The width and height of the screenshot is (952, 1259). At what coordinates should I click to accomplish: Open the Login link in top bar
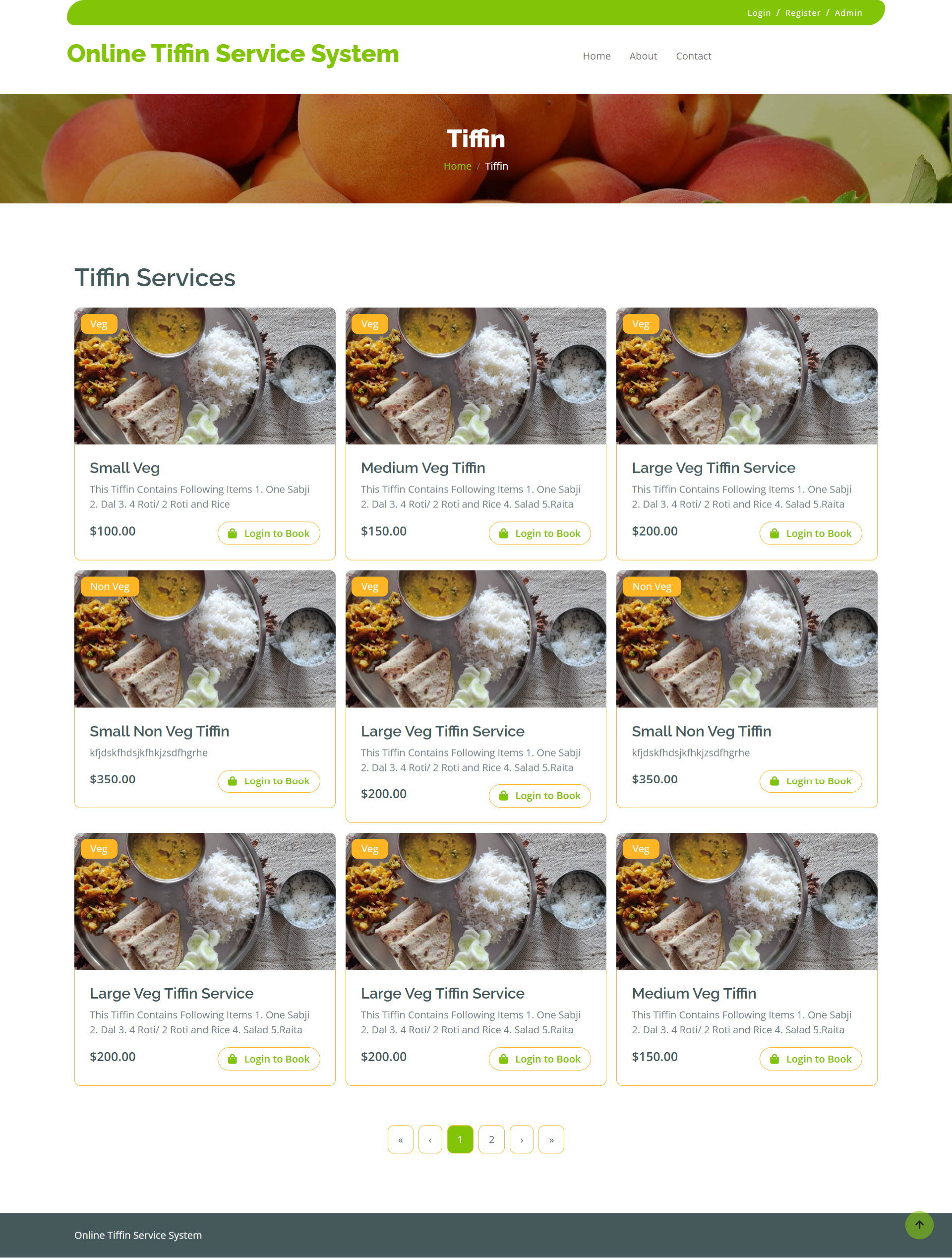tap(759, 13)
